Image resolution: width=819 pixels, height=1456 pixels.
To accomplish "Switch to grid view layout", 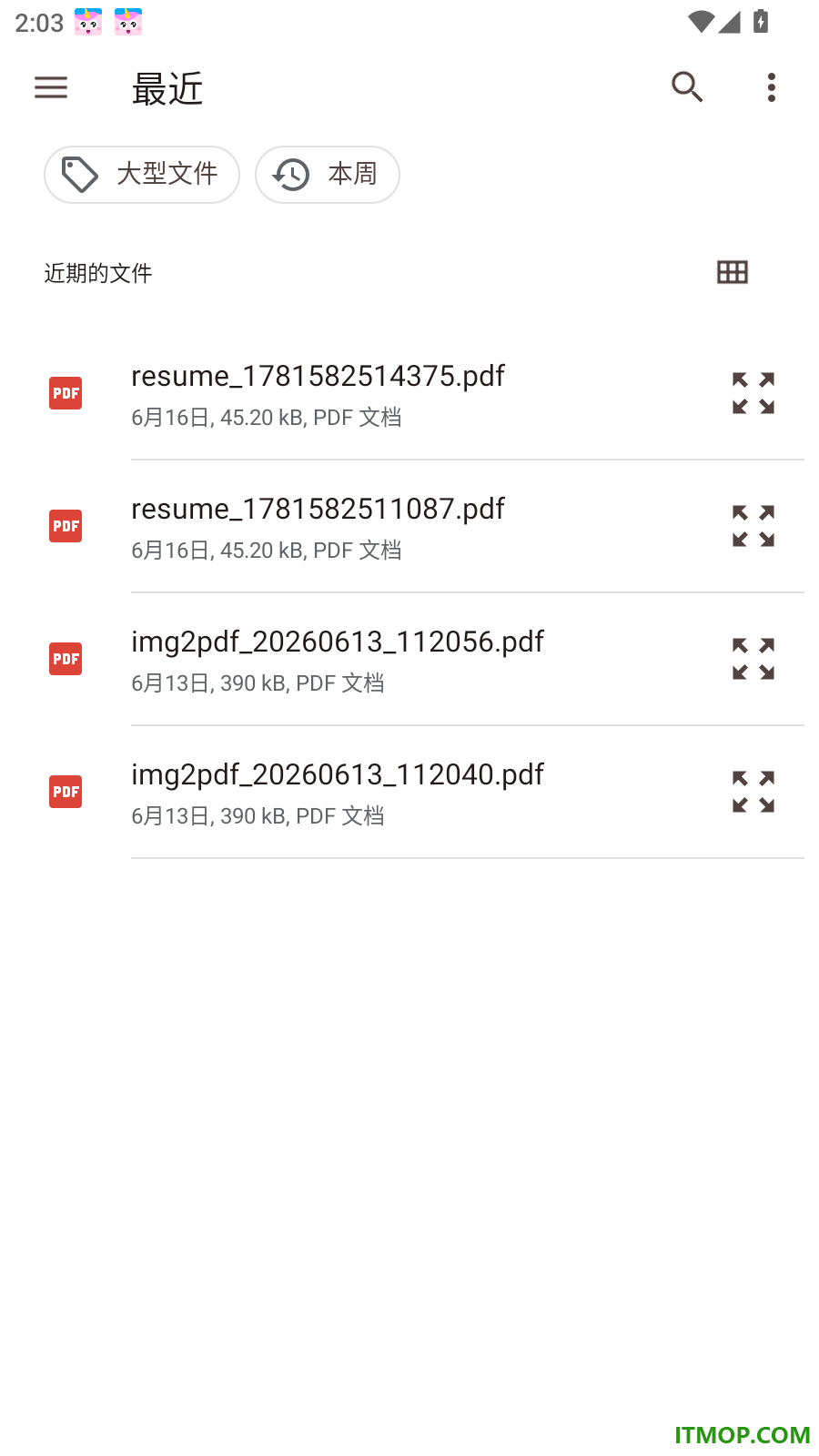I will (x=733, y=272).
